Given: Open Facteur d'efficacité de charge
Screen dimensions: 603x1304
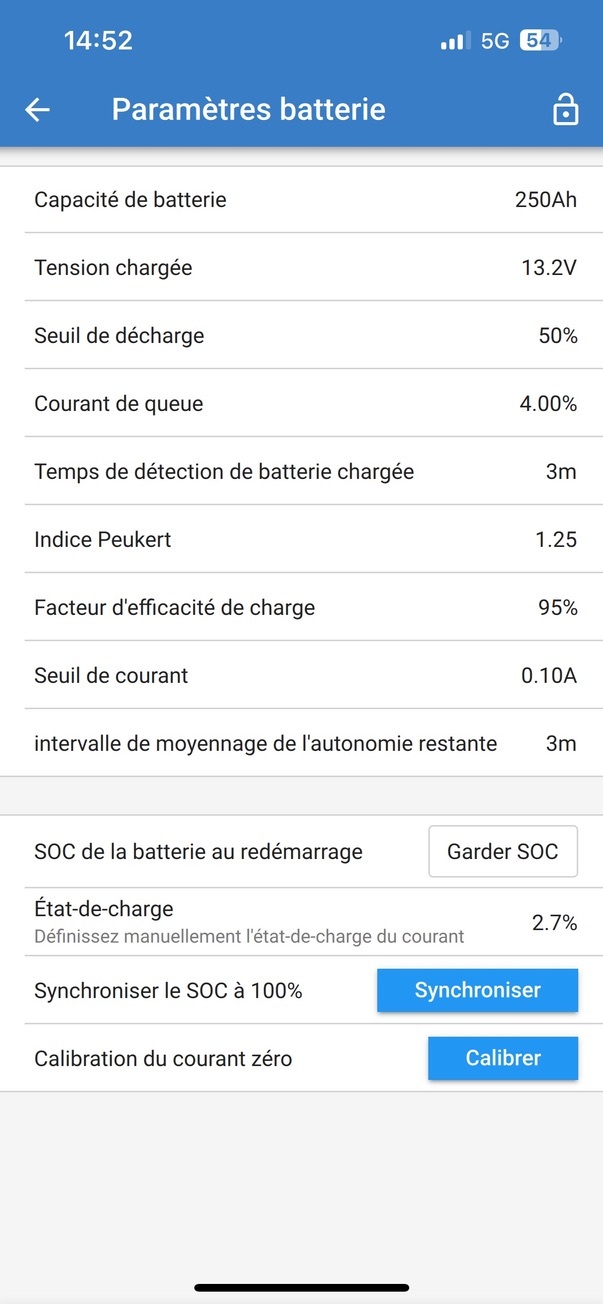Looking at the screenshot, I should (x=301, y=607).
